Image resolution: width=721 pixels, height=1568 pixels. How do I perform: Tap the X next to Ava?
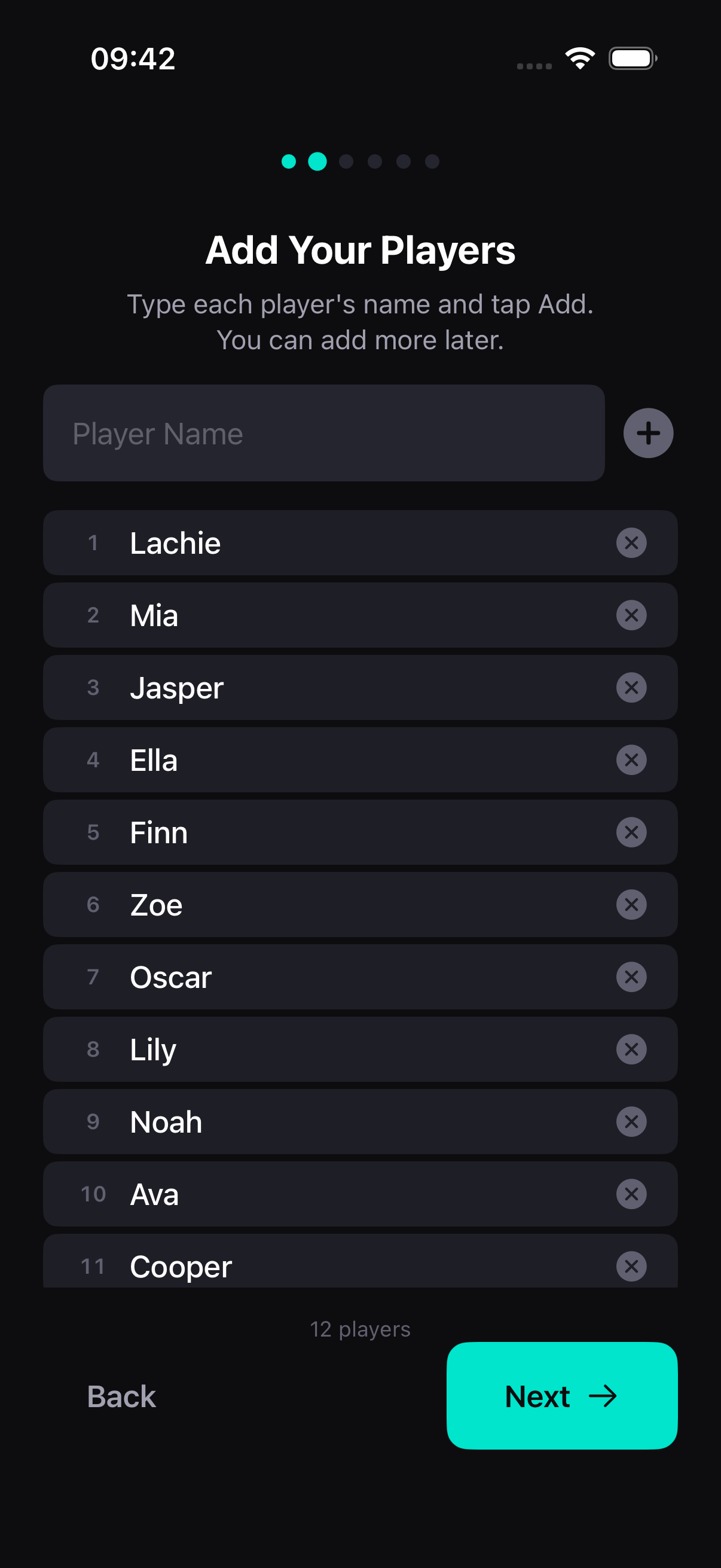[x=631, y=1194]
